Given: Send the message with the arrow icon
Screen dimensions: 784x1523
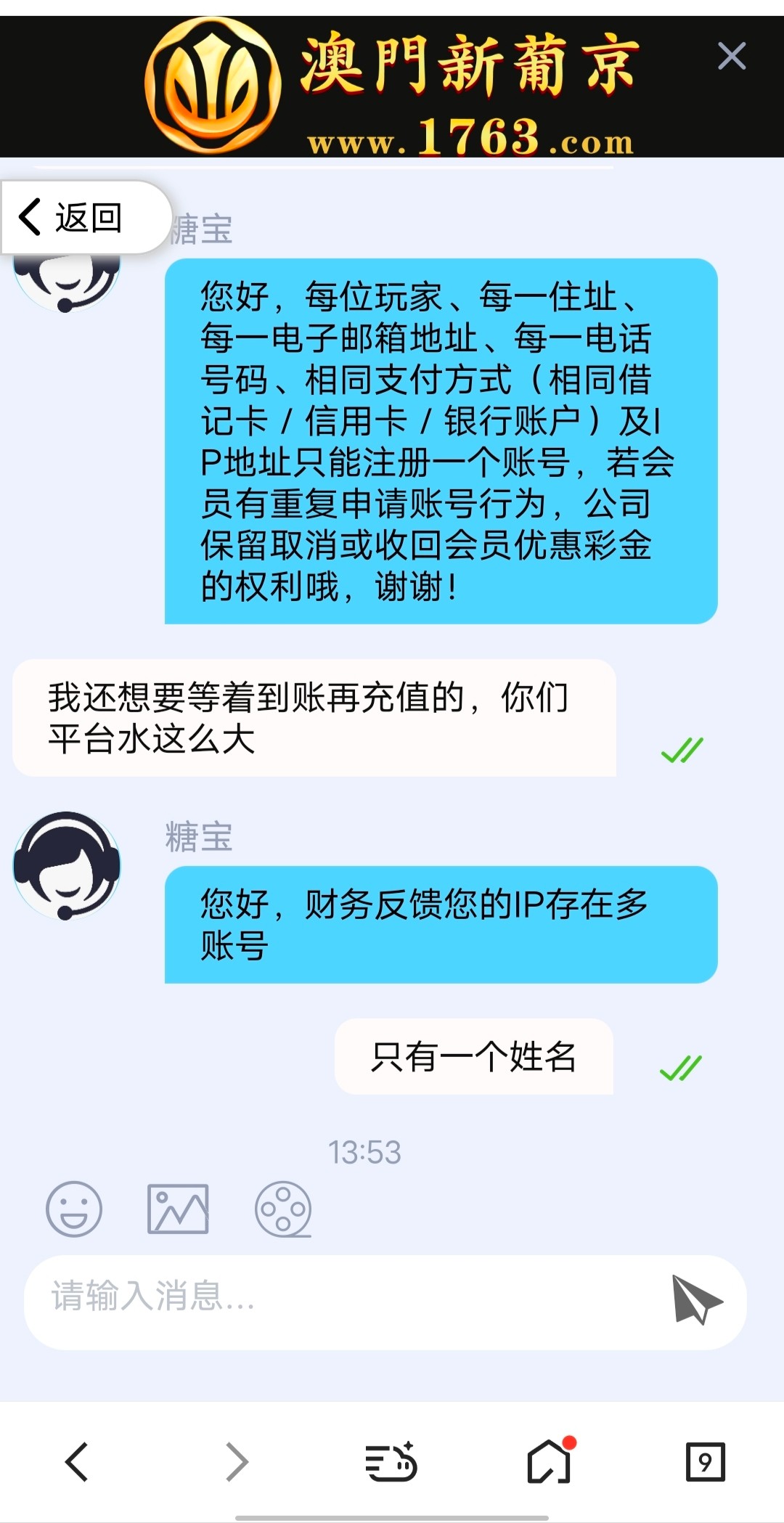Looking at the screenshot, I should pyautogui.click(x=696, y=1300).
